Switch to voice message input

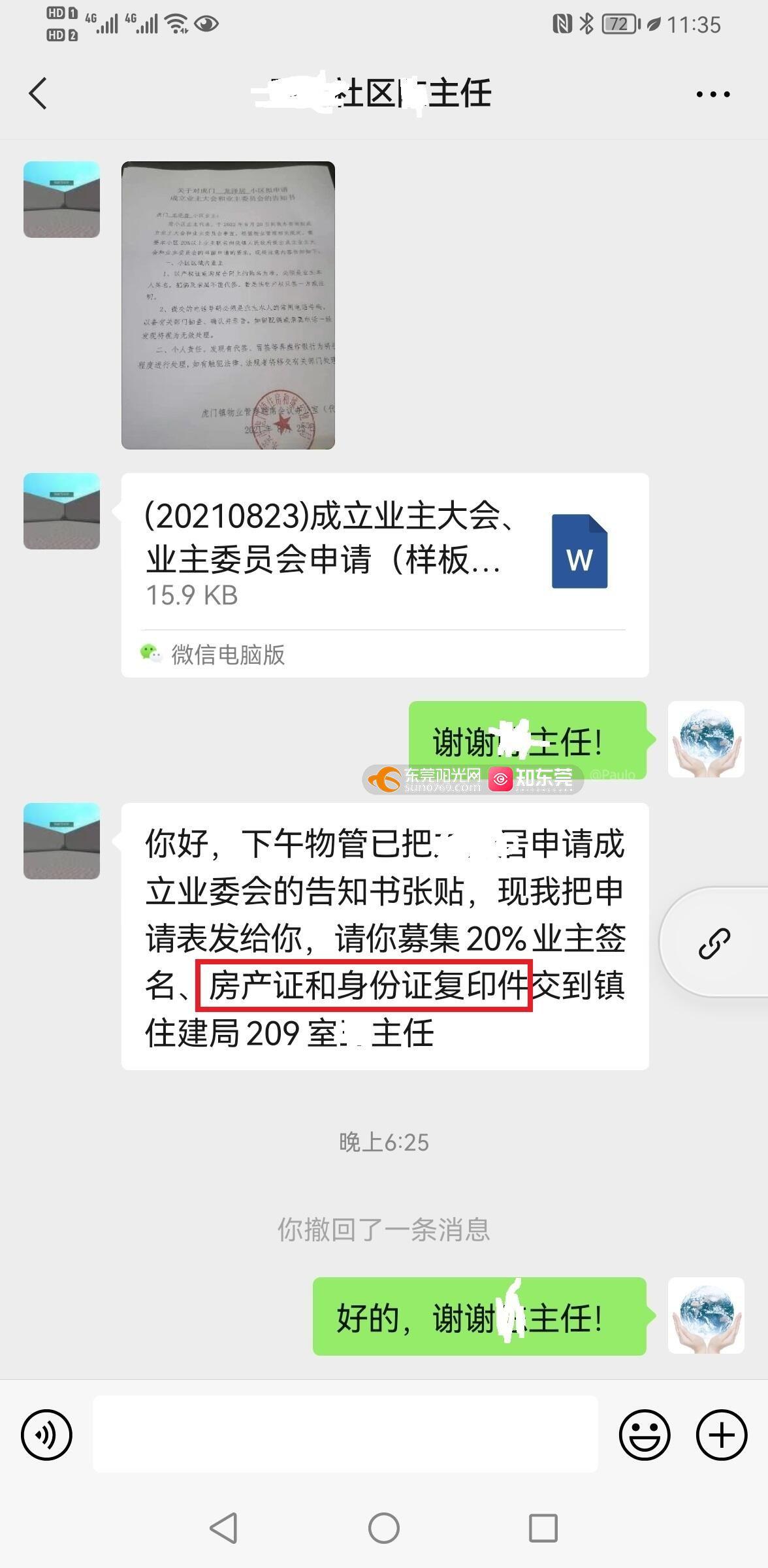(x=46, y=1435)
